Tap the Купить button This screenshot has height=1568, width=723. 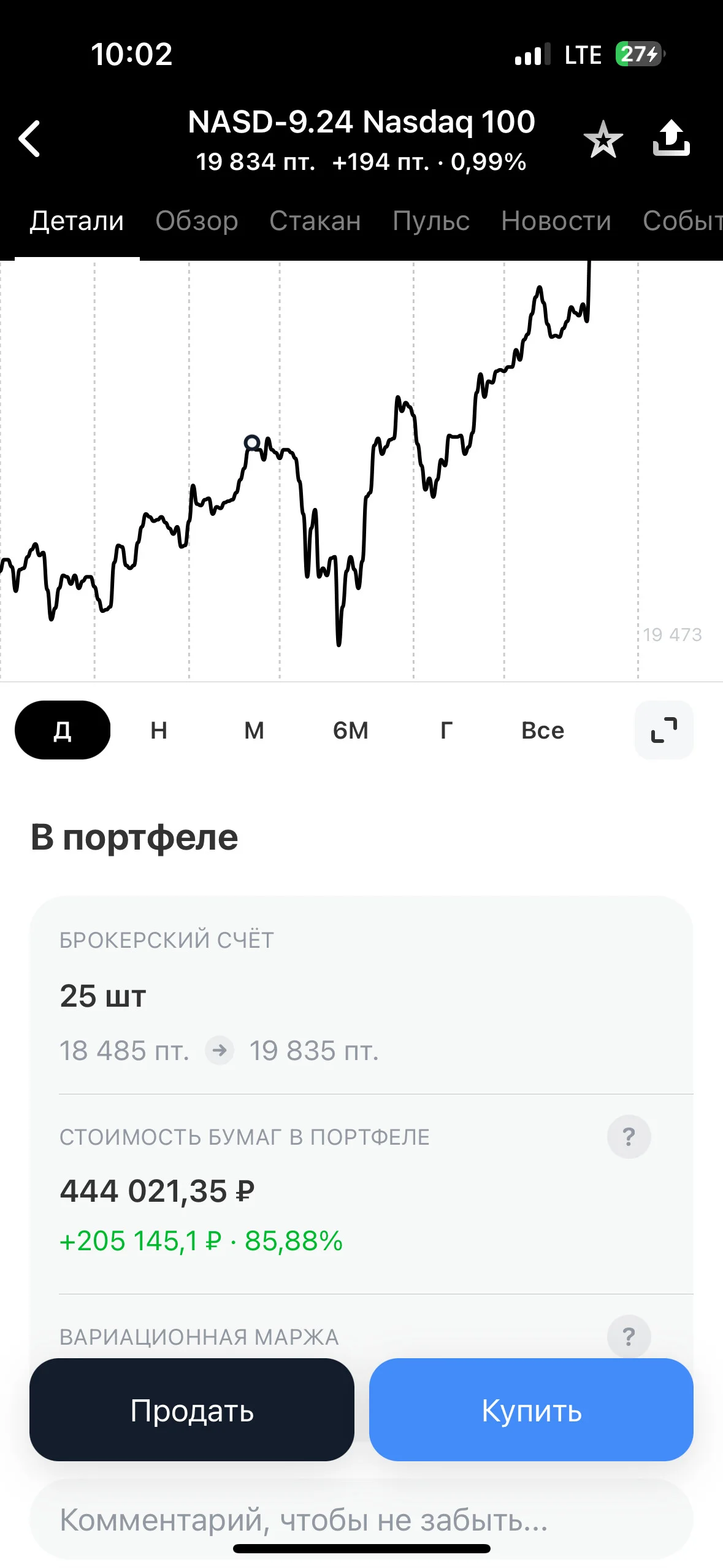(531, 1410)
